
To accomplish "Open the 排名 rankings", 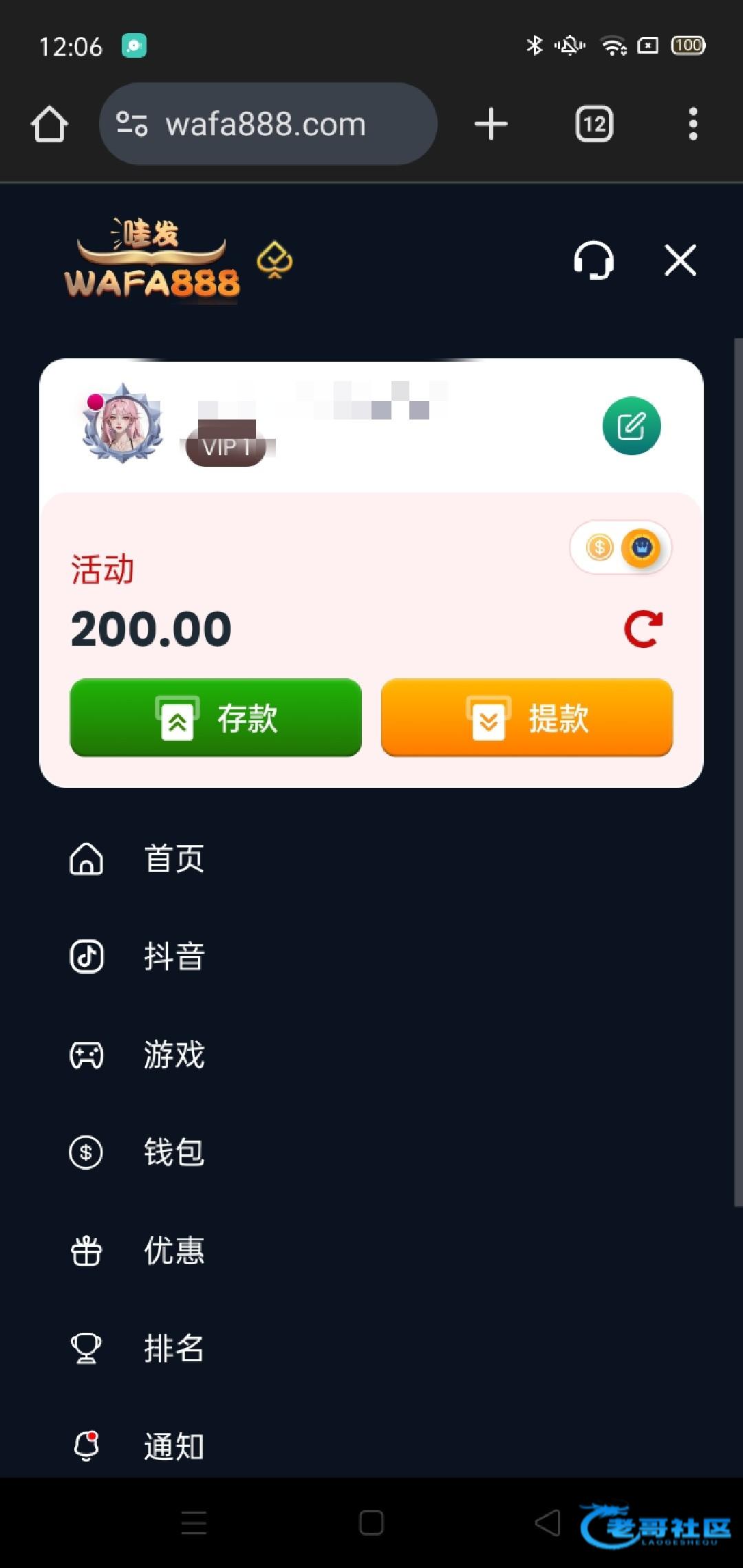I will (x=173, y=1348).
